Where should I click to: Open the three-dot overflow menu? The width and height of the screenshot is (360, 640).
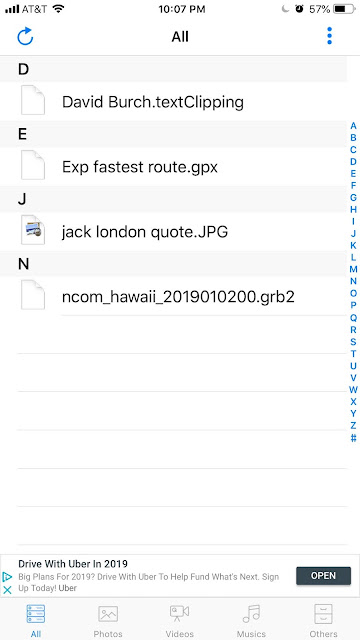(329, 36)
